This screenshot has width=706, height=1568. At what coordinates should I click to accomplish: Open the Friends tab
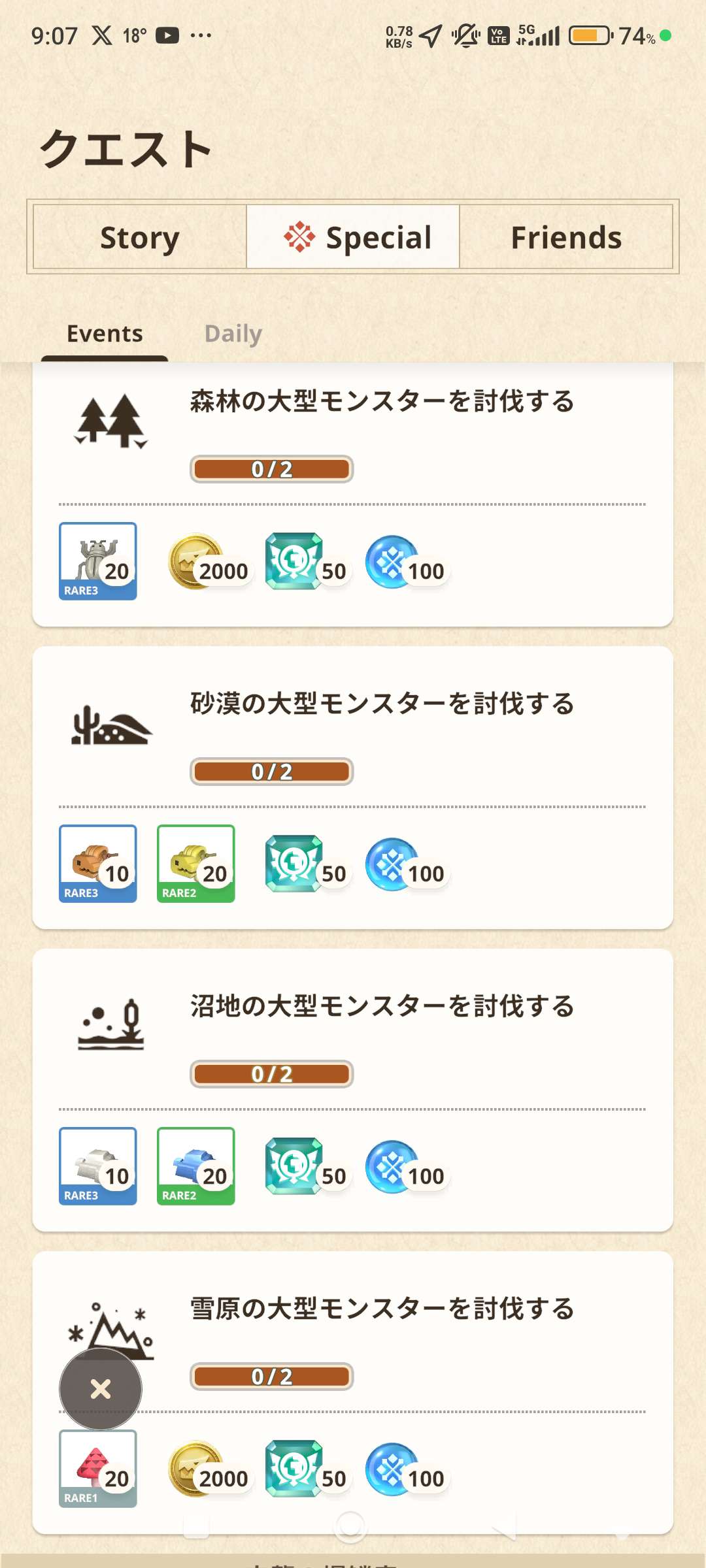point(566,237)
